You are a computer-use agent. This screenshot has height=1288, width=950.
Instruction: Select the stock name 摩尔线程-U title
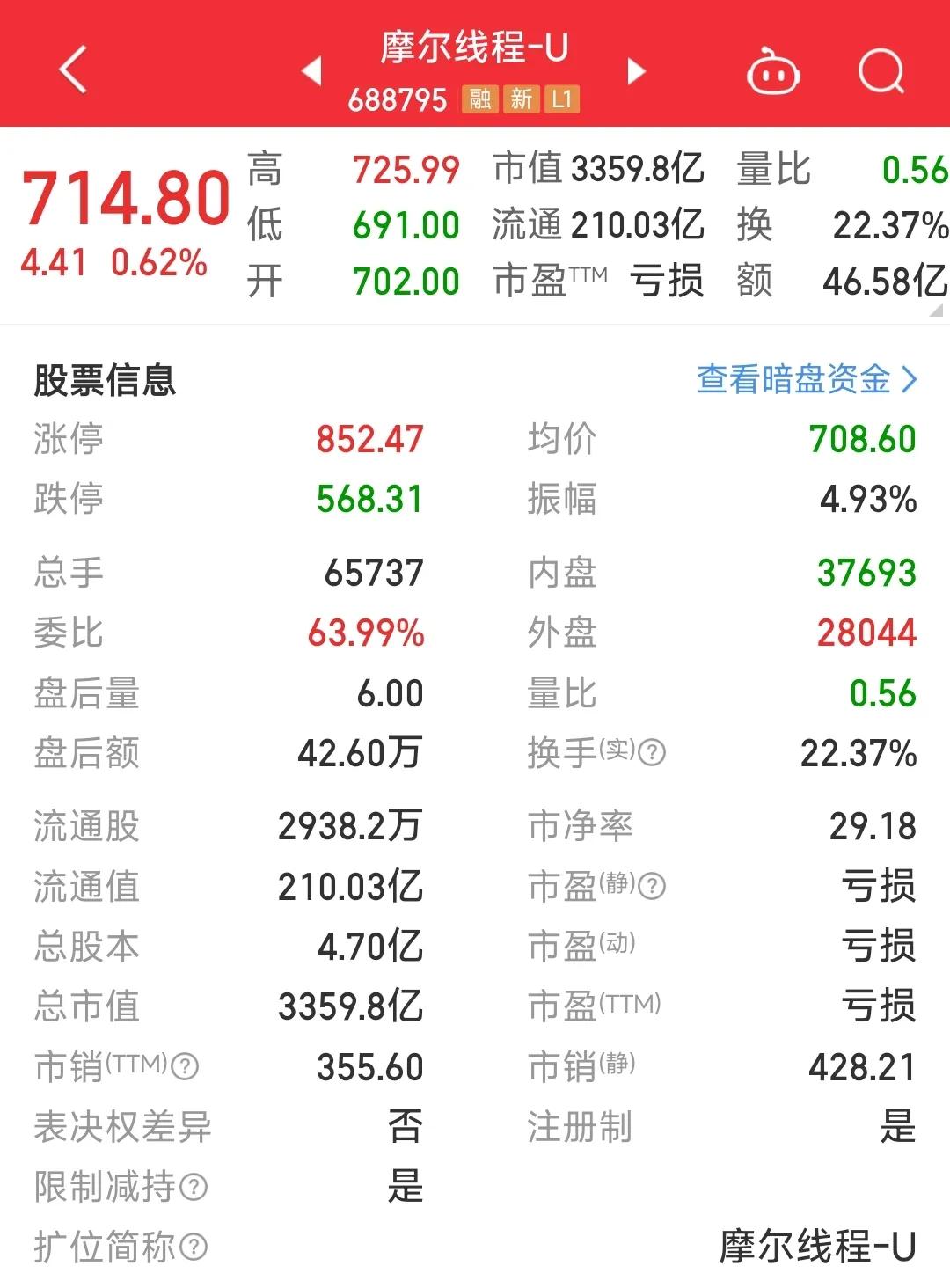tap(475, 49)
